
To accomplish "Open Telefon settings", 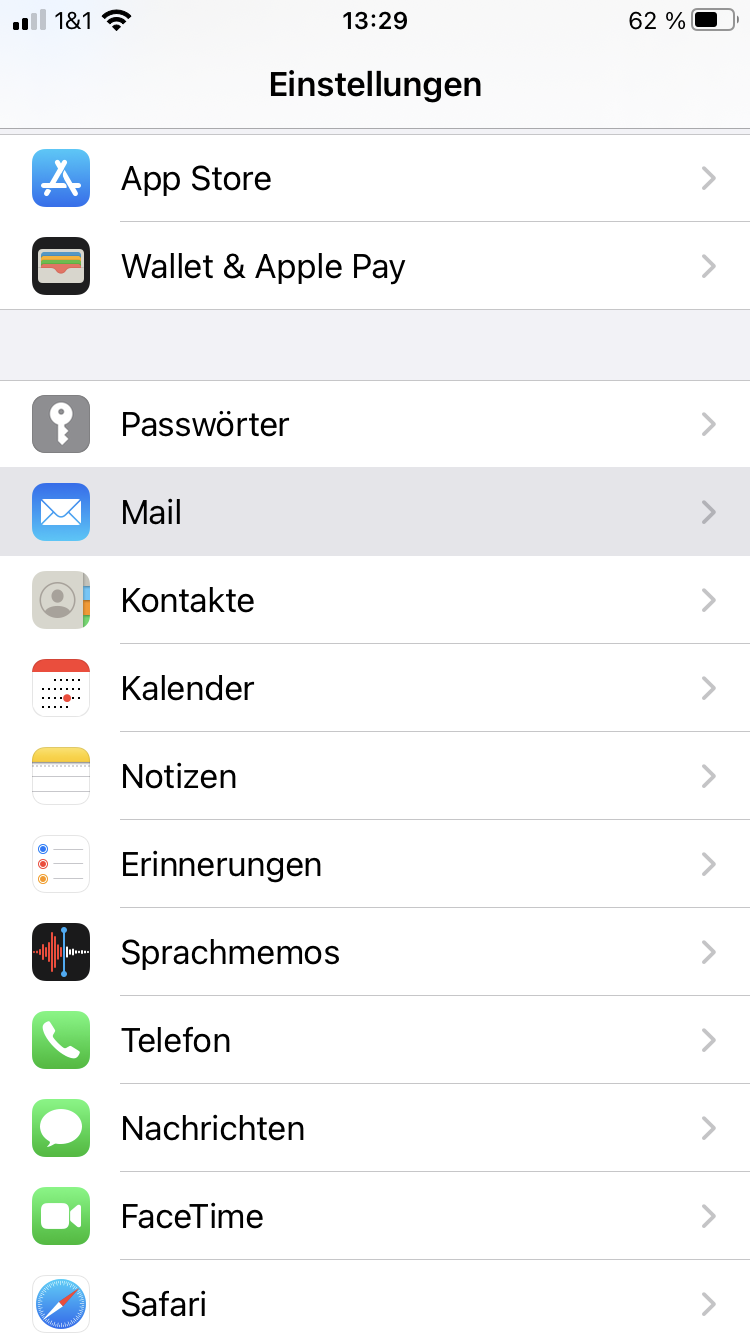I will (375, 1040).
